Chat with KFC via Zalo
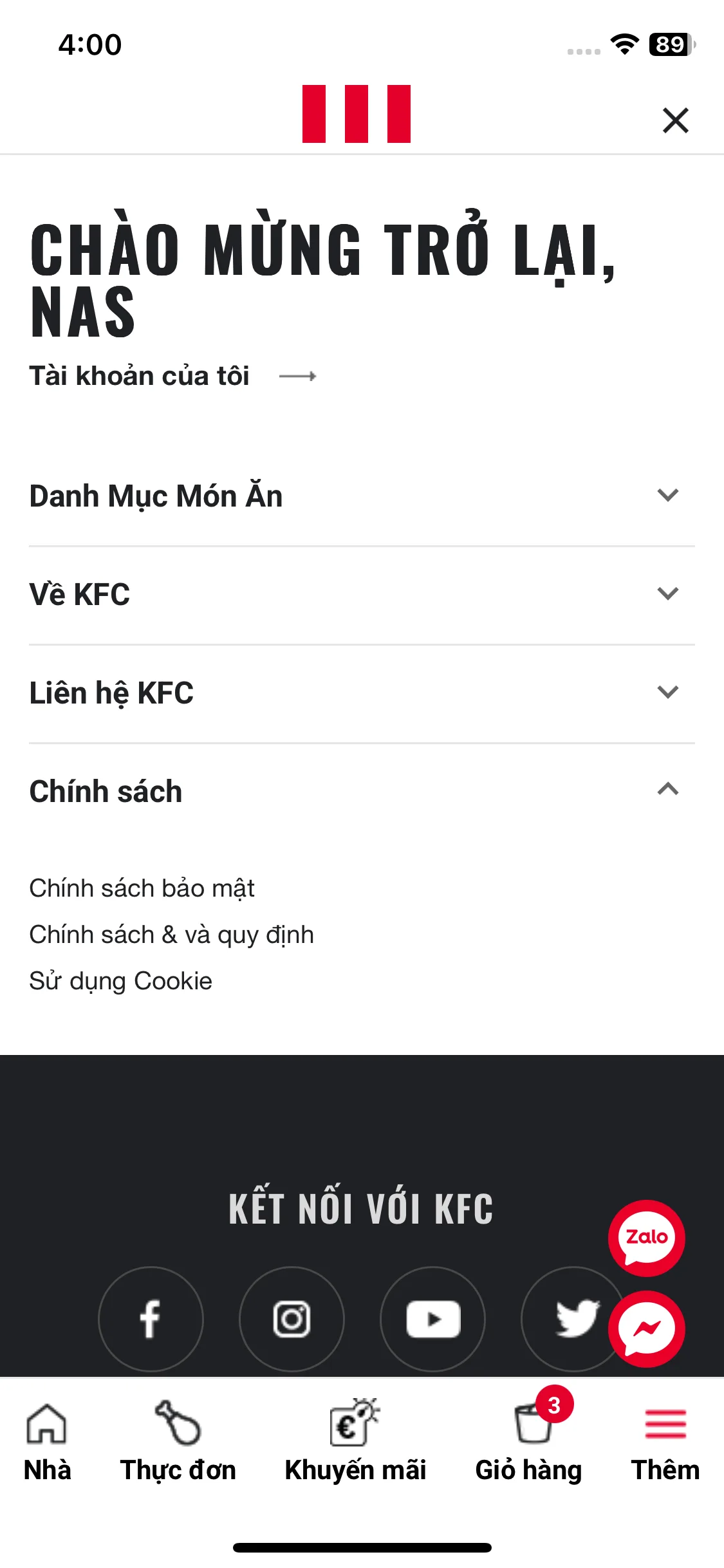This screenshot has width=724, height=1568. tap(646, 1238)
